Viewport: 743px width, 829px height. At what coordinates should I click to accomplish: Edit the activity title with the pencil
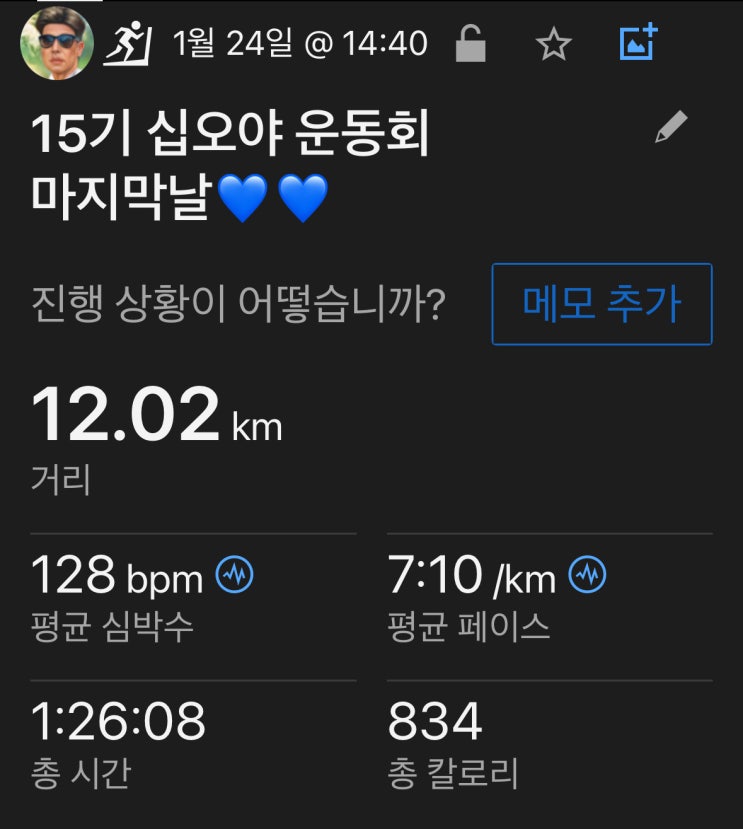(671, 128)
